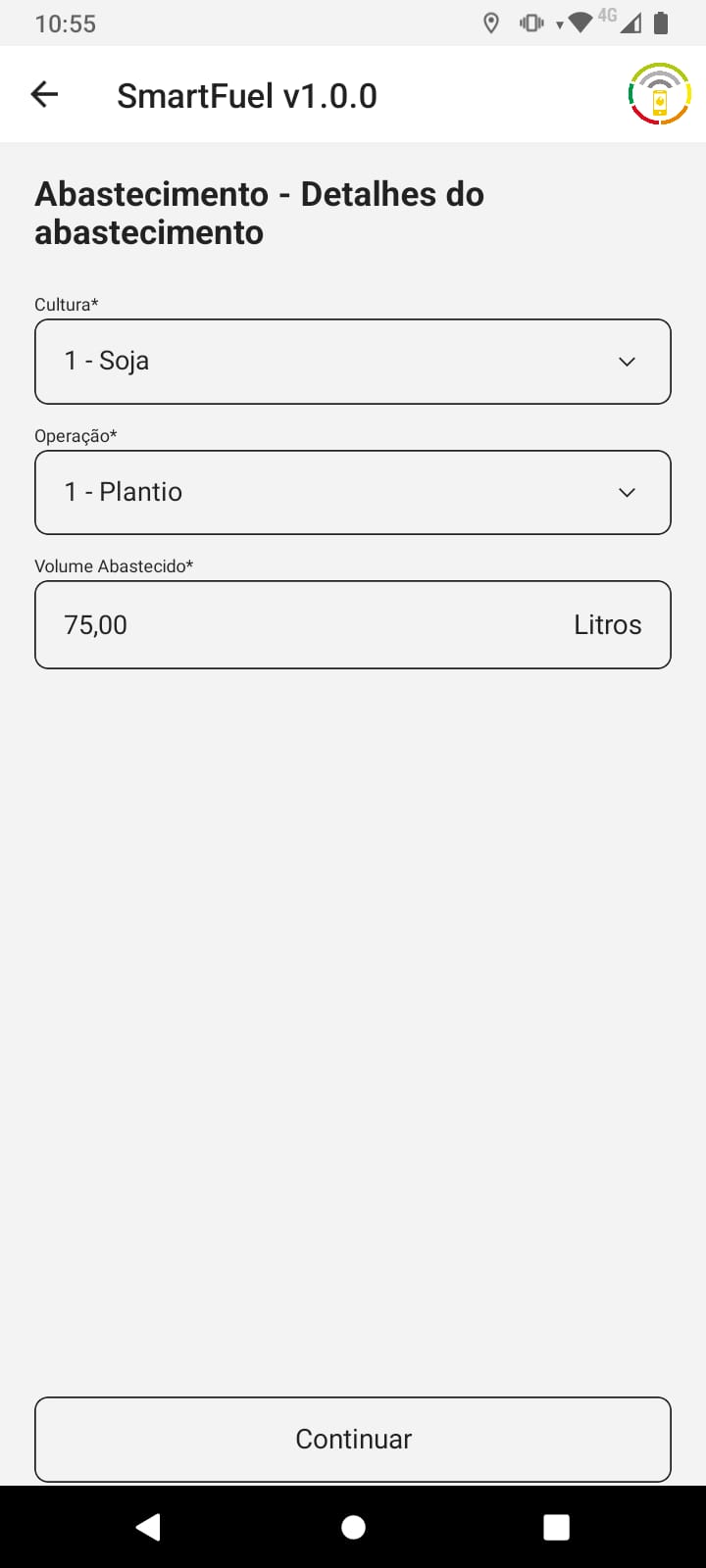Open the Cultura dropdown showing Soja
This screenshot has width=706, height=1568.
pyautogui.click(x=353, y=362)
